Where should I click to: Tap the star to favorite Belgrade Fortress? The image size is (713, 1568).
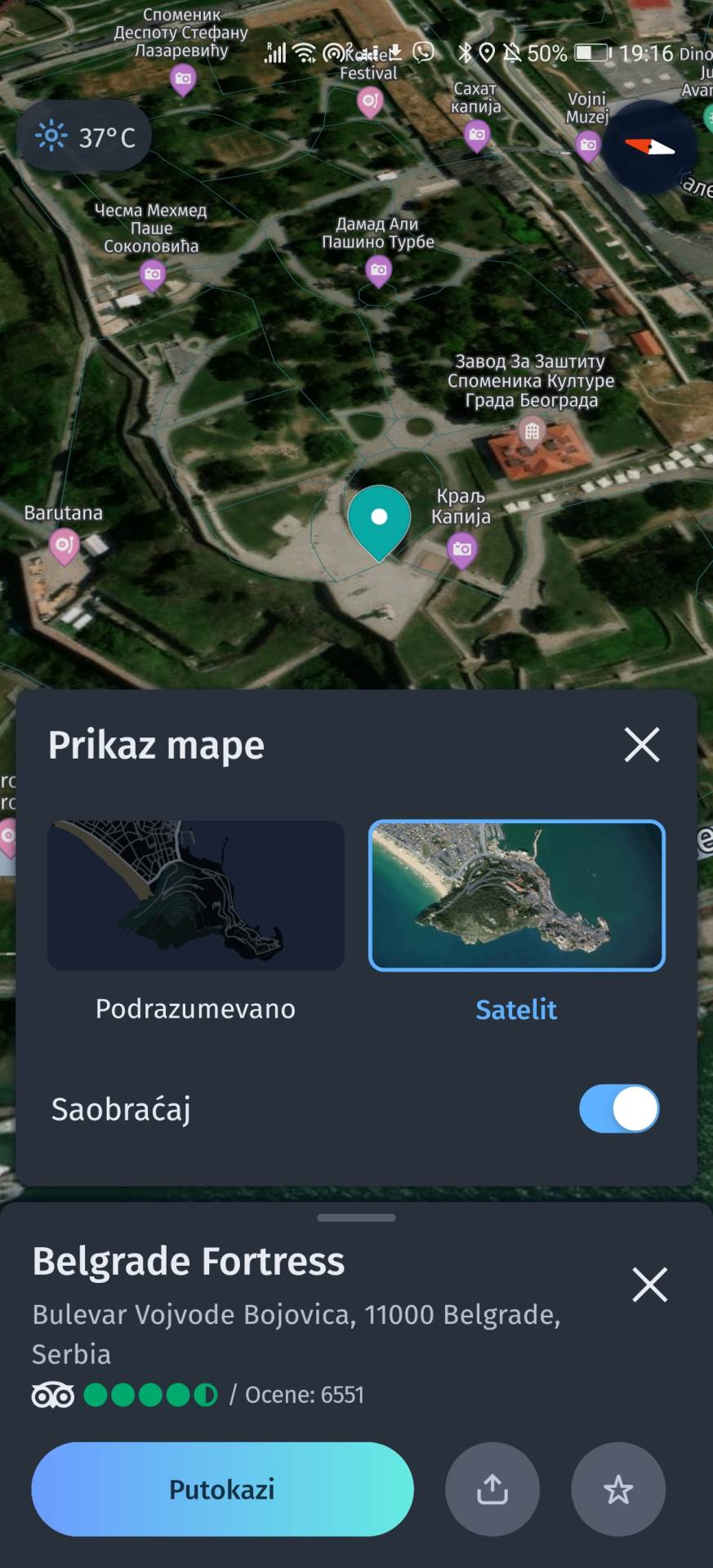click(x=618, y=1489)
